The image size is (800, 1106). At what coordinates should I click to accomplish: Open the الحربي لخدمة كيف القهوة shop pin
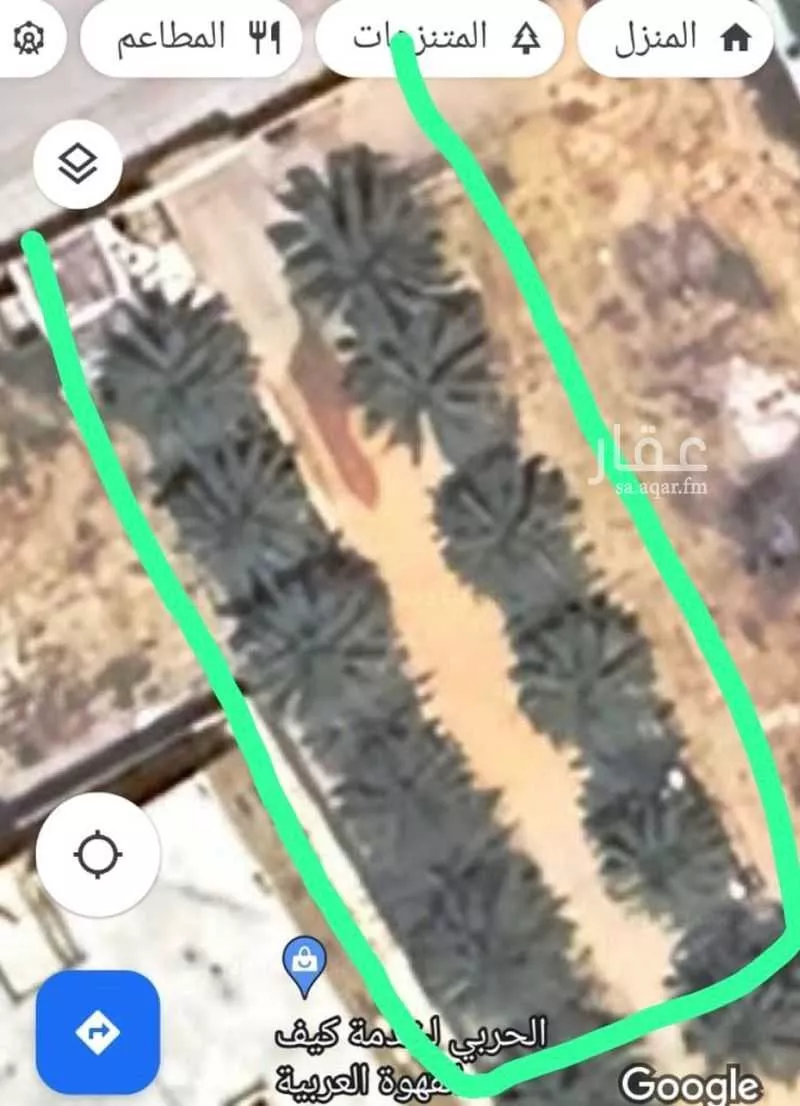click(301, 961)
